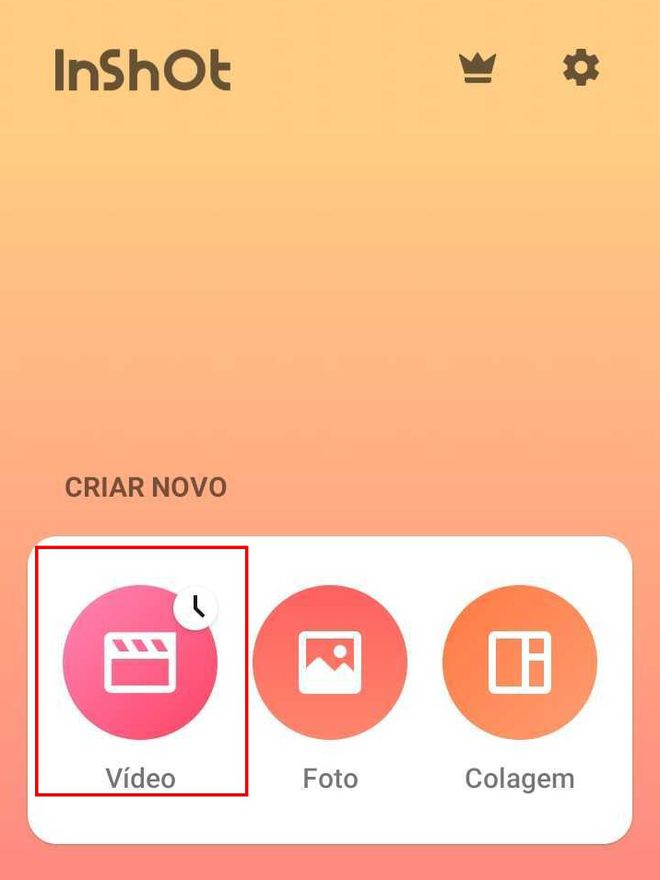
Task: Open the settings gear icon
Action: (581, 68)
